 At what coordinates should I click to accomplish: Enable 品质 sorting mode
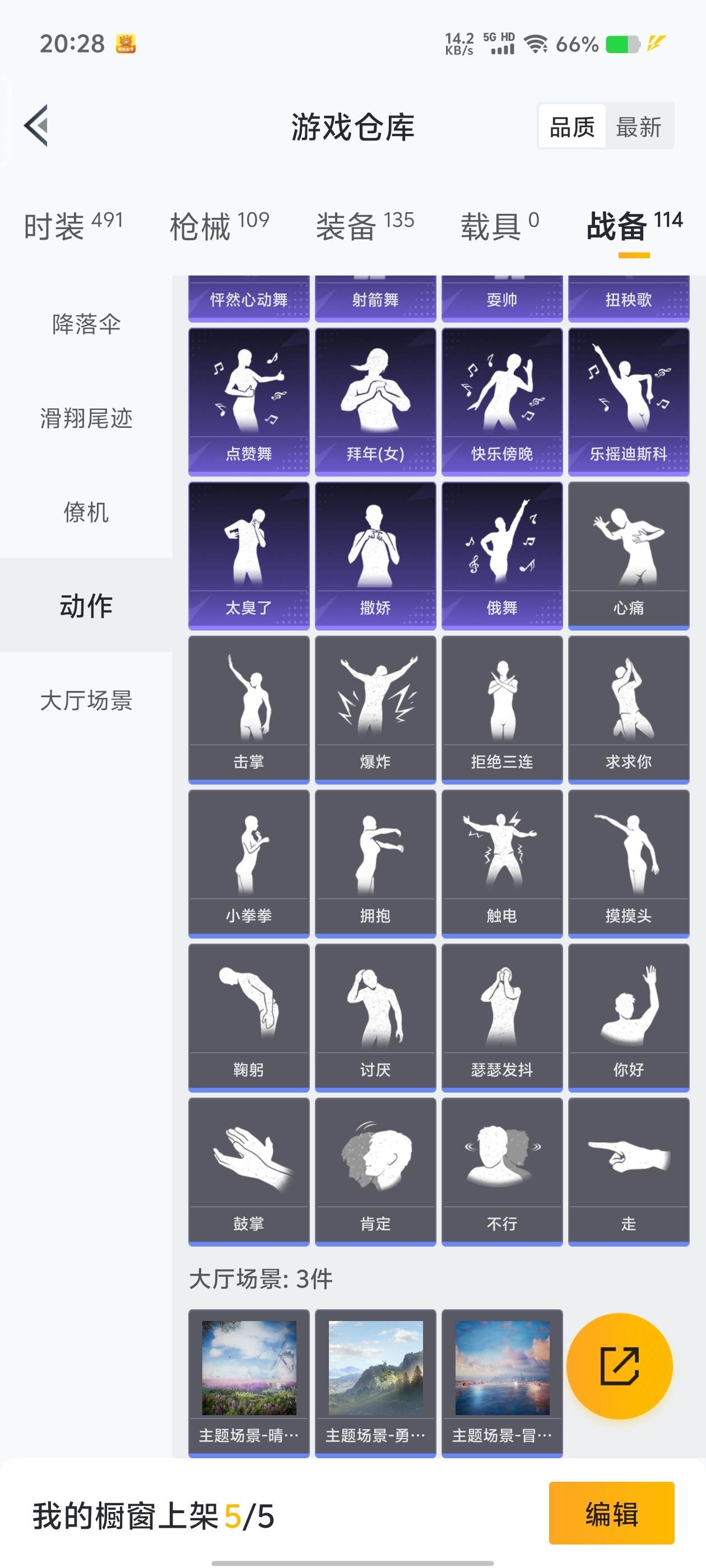(x=569, y=128)
